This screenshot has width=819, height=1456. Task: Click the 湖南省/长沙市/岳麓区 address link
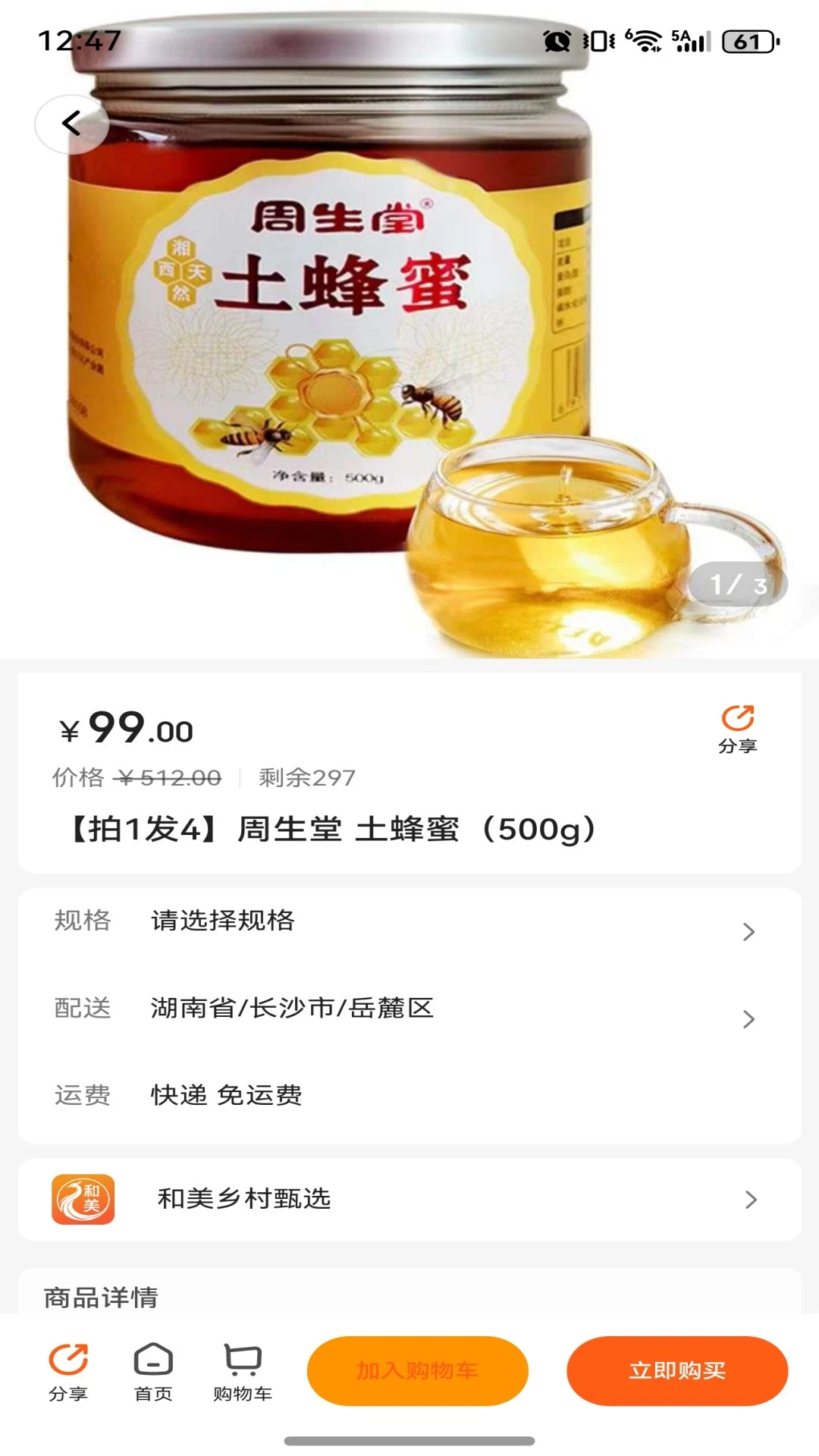tap(290, 1009)
